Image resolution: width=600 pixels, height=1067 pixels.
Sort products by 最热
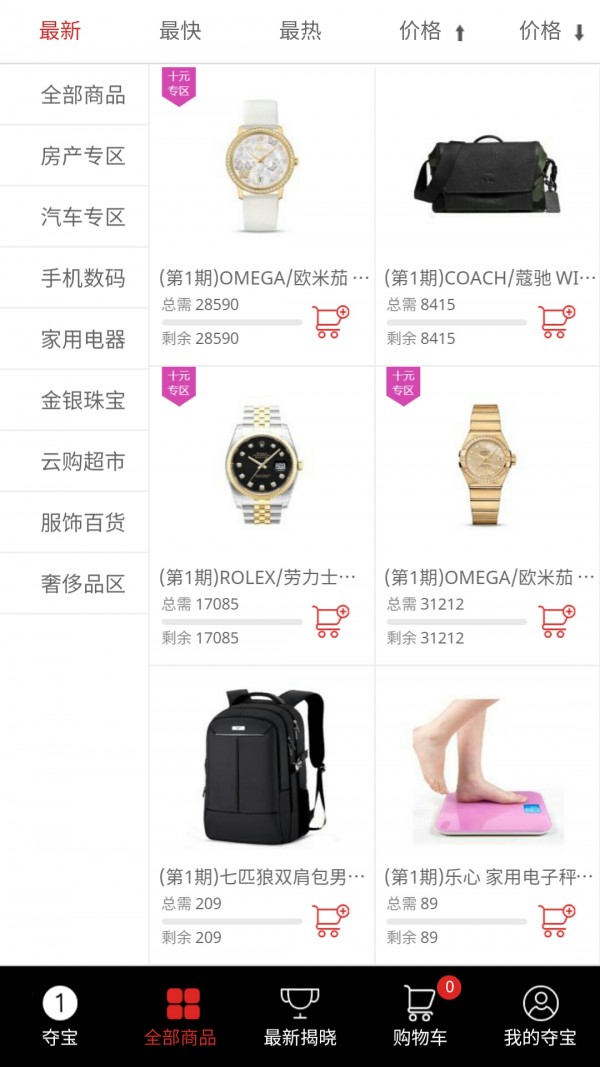coord(300,31)
